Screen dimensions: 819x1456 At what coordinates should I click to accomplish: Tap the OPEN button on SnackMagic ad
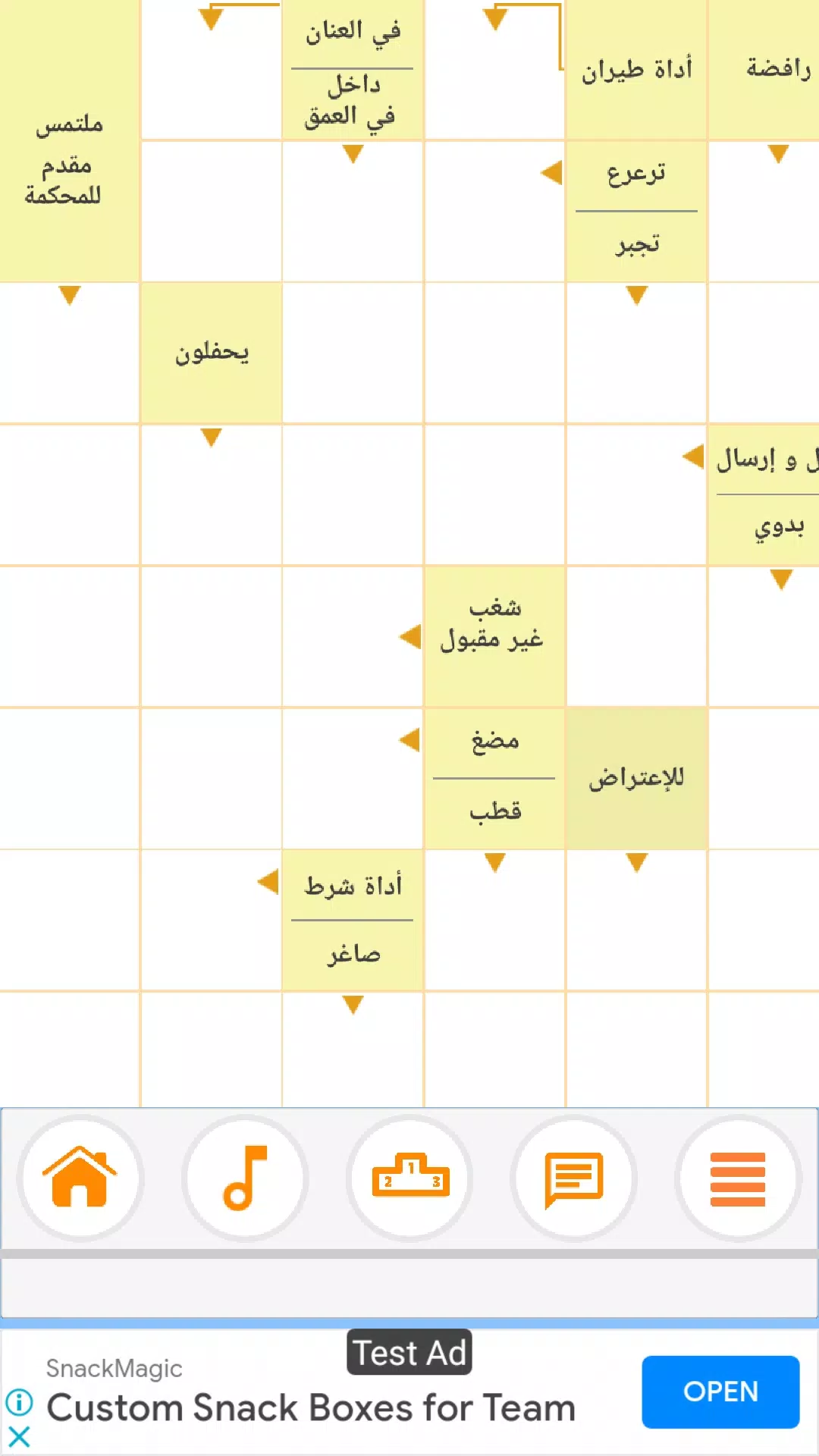coord(720,1392)
